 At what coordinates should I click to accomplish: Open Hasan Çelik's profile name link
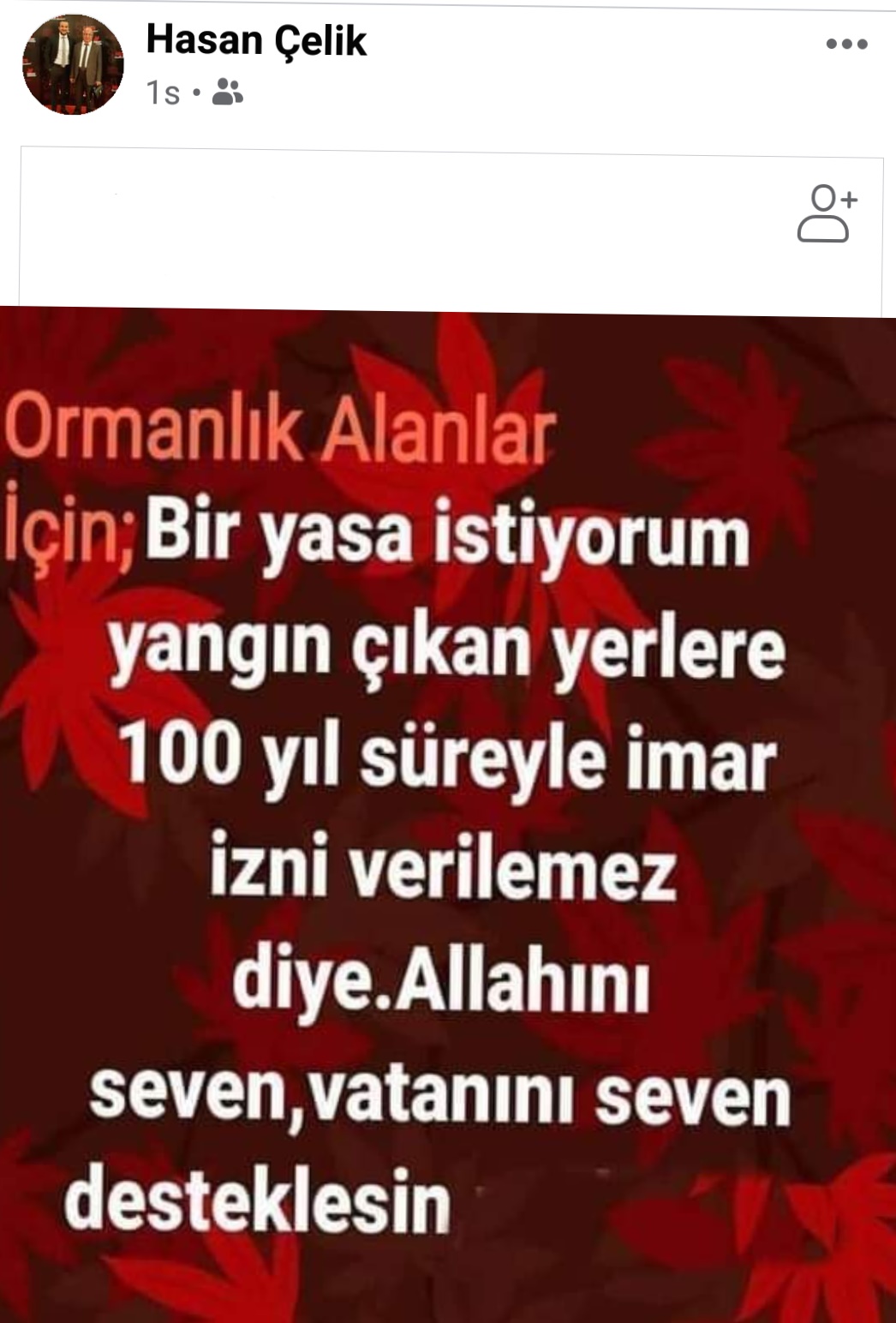coord(256,40)
